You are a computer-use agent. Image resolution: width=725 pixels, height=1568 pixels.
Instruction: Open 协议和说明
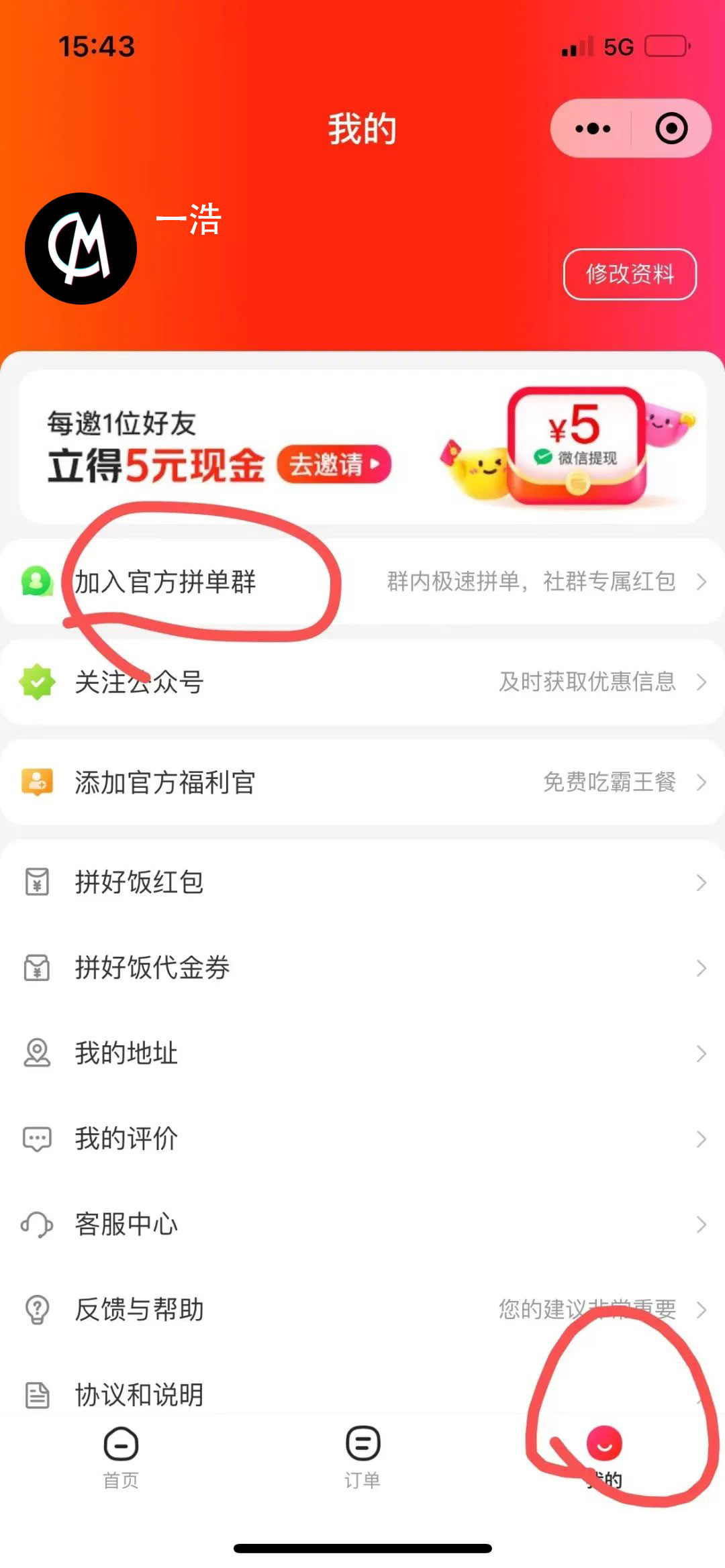pyautogui.click(x=362, y=1394)
